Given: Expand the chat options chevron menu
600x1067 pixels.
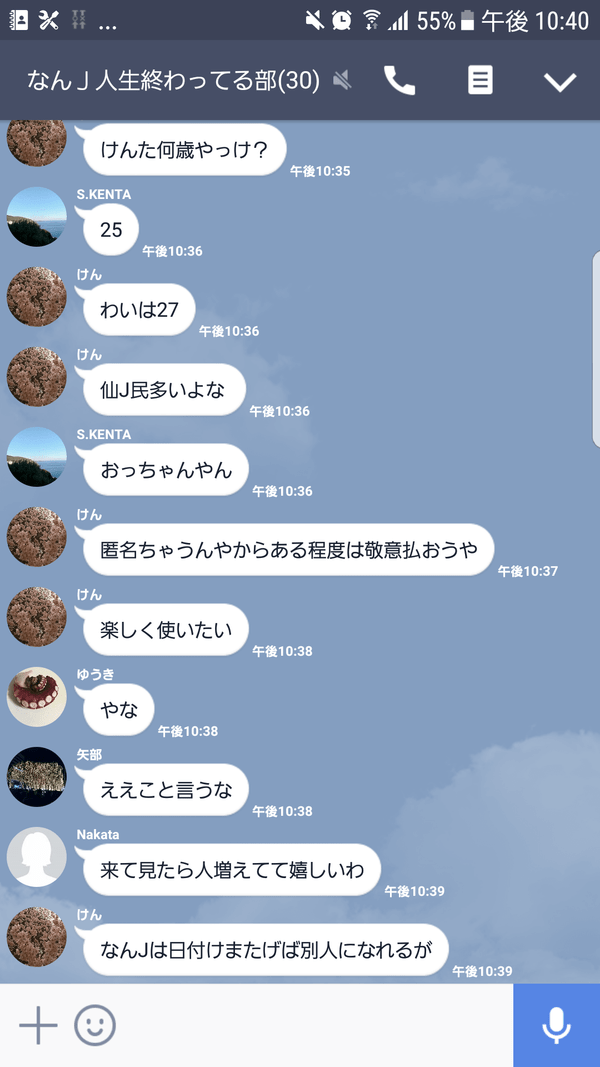Looking at the screenshot, I should coord(560,82).
